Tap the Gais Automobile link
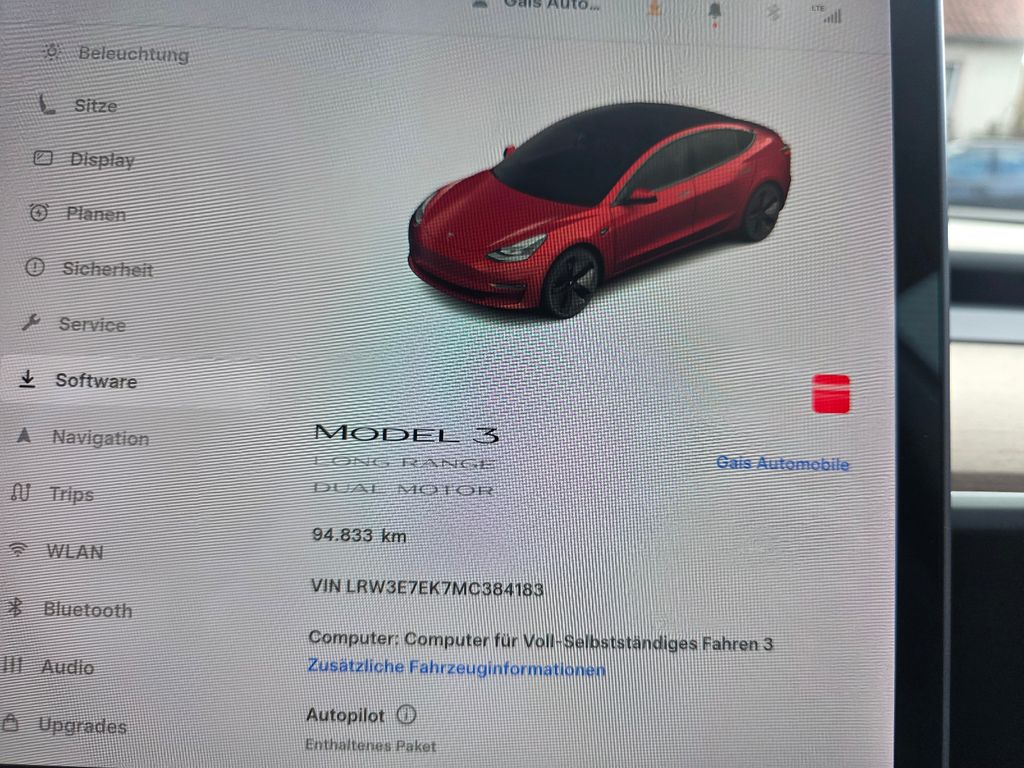 (x=782, y=464)
